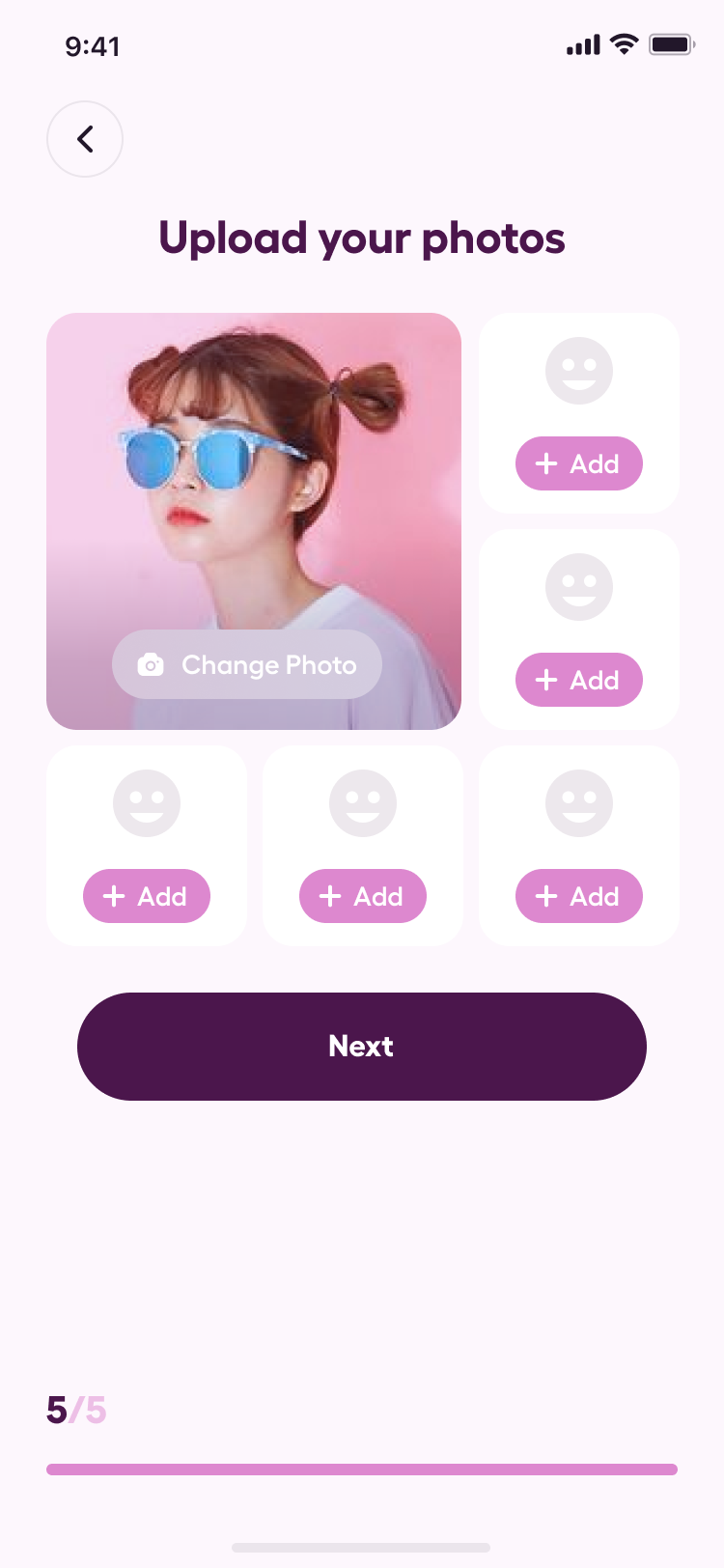Continue with the Next button
The height and width of the screenshot is (1568, 724).
coord(361,1046)
